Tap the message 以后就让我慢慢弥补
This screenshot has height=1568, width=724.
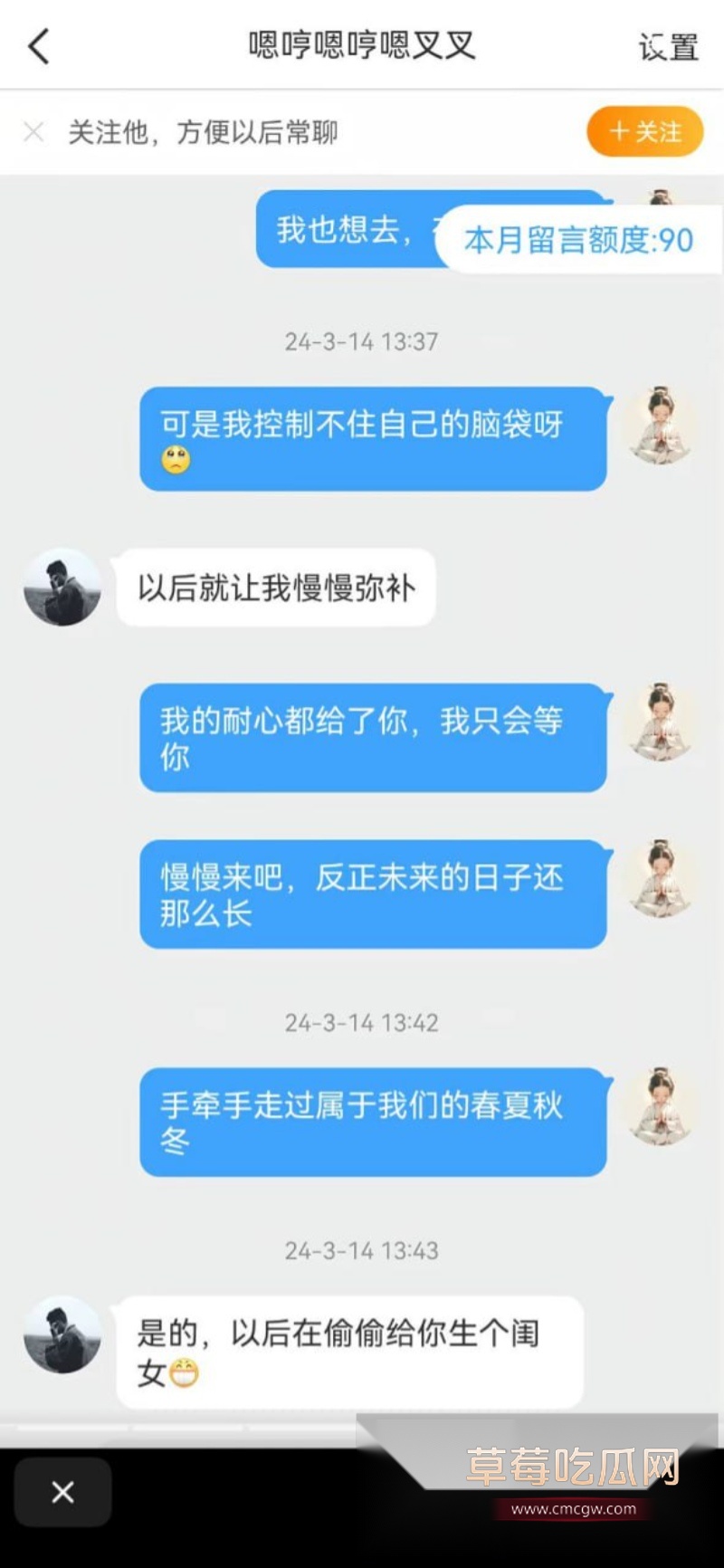(x=276, y=587)
